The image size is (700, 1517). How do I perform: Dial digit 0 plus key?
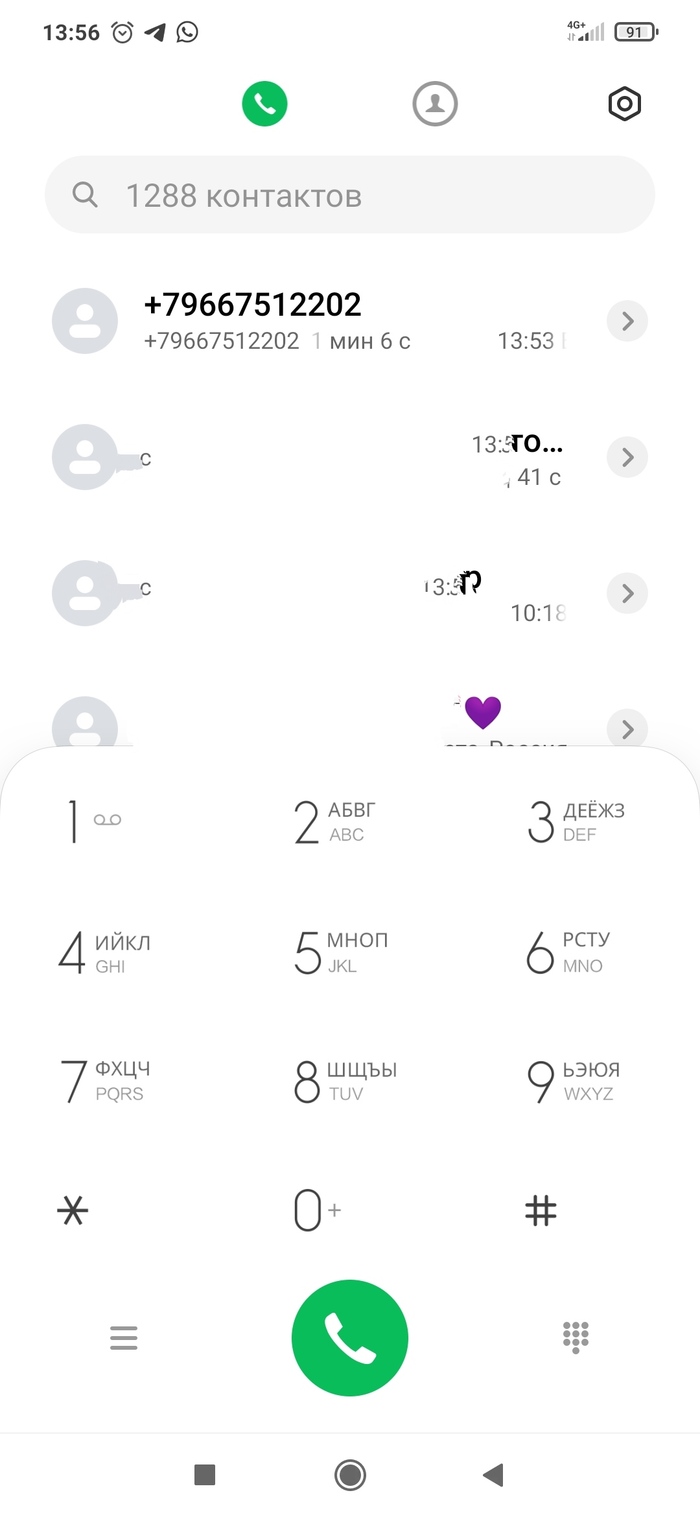click(316, 1211)
